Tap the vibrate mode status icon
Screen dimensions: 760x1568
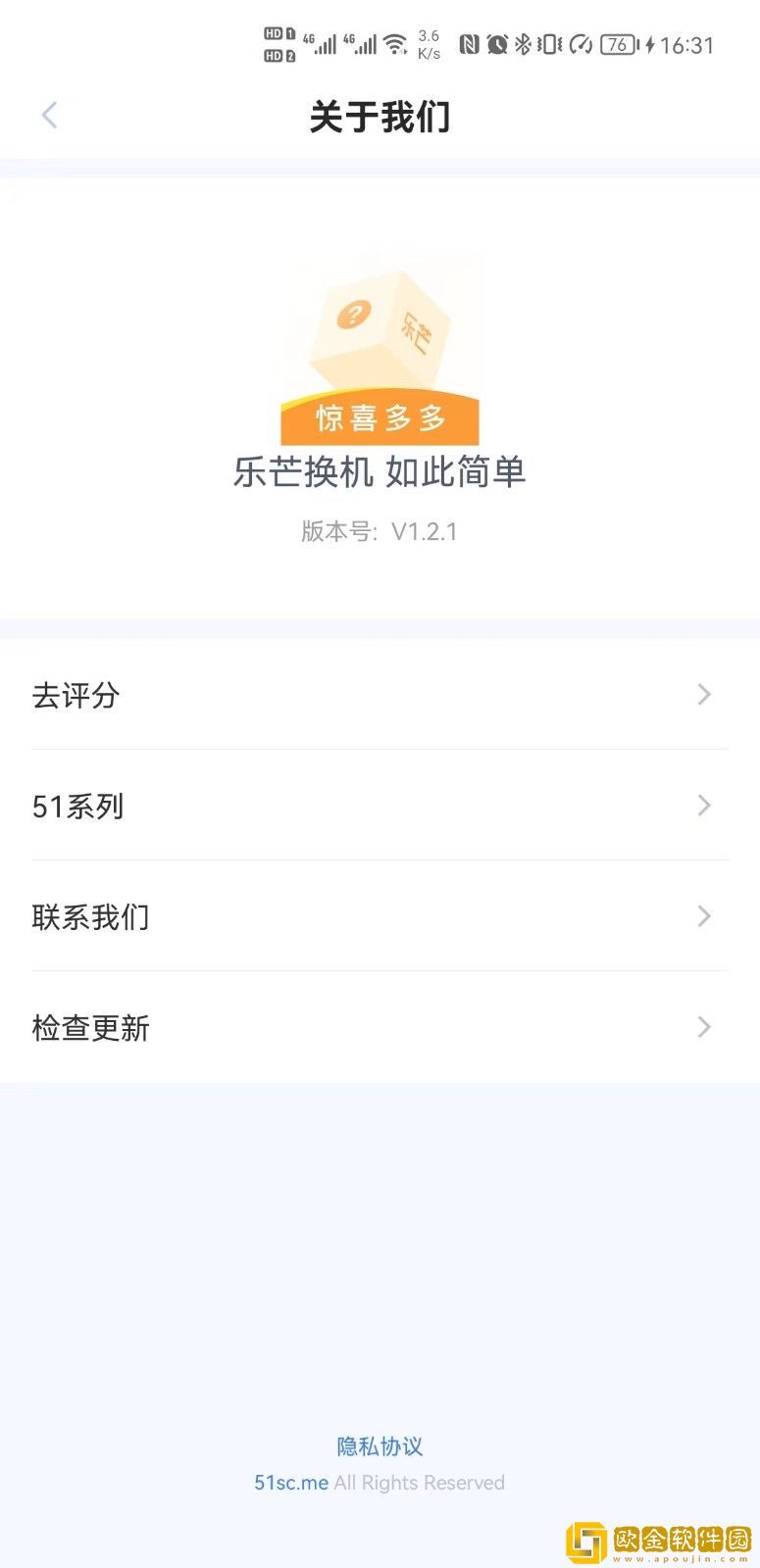point(550,42)
